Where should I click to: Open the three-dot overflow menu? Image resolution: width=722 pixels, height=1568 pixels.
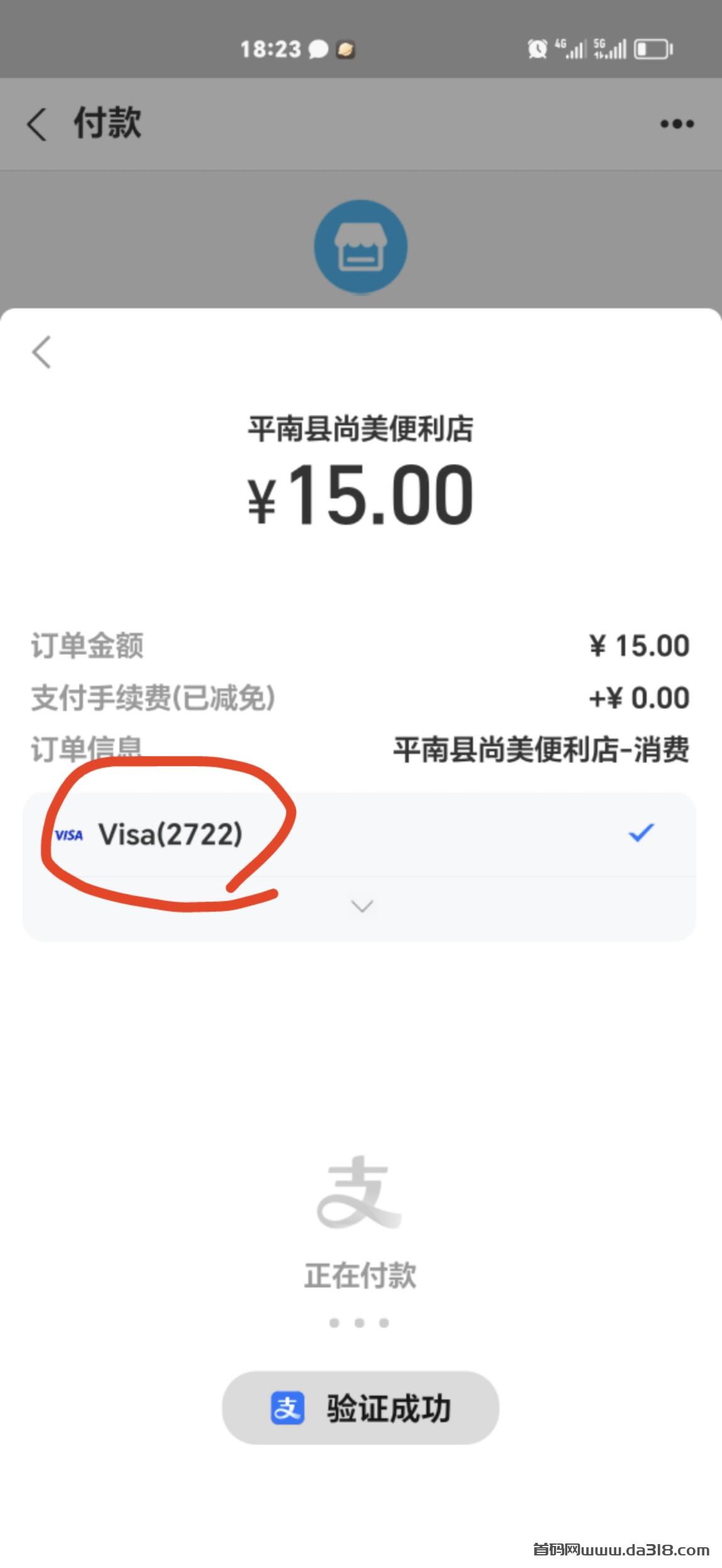point(677,124)
